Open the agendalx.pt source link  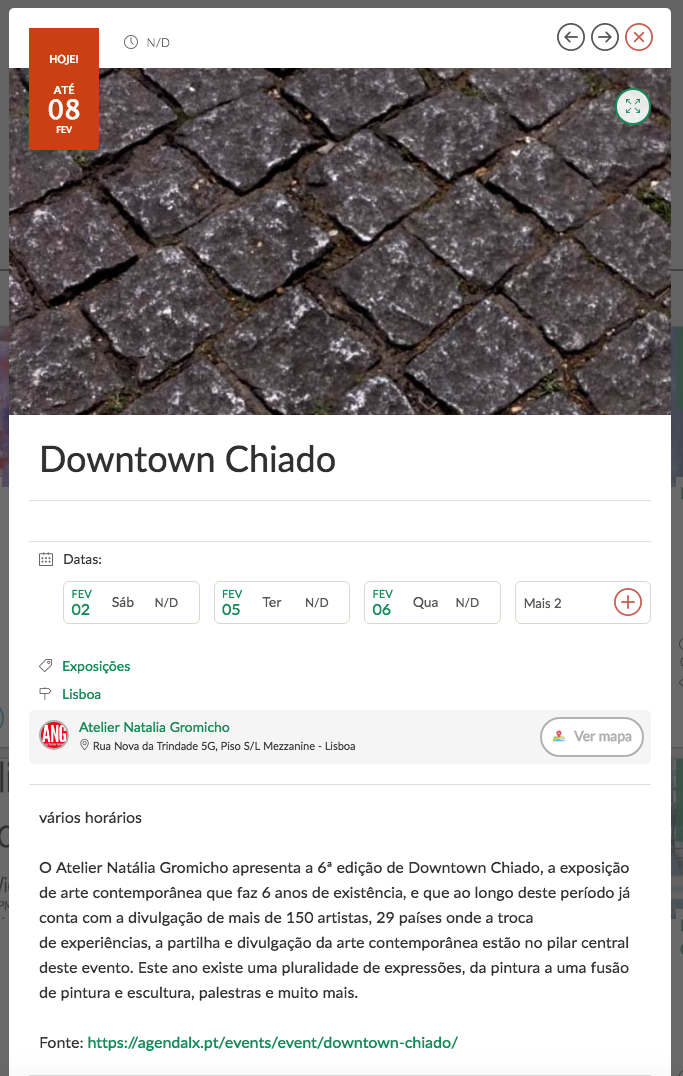272,1042
